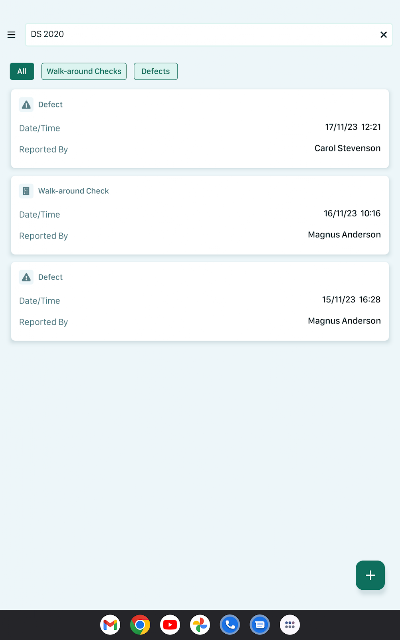The width and height of the screenshot is (400, 640).
Task: Open the all apps grid in taskbar
Action: [x=290, y=624]
